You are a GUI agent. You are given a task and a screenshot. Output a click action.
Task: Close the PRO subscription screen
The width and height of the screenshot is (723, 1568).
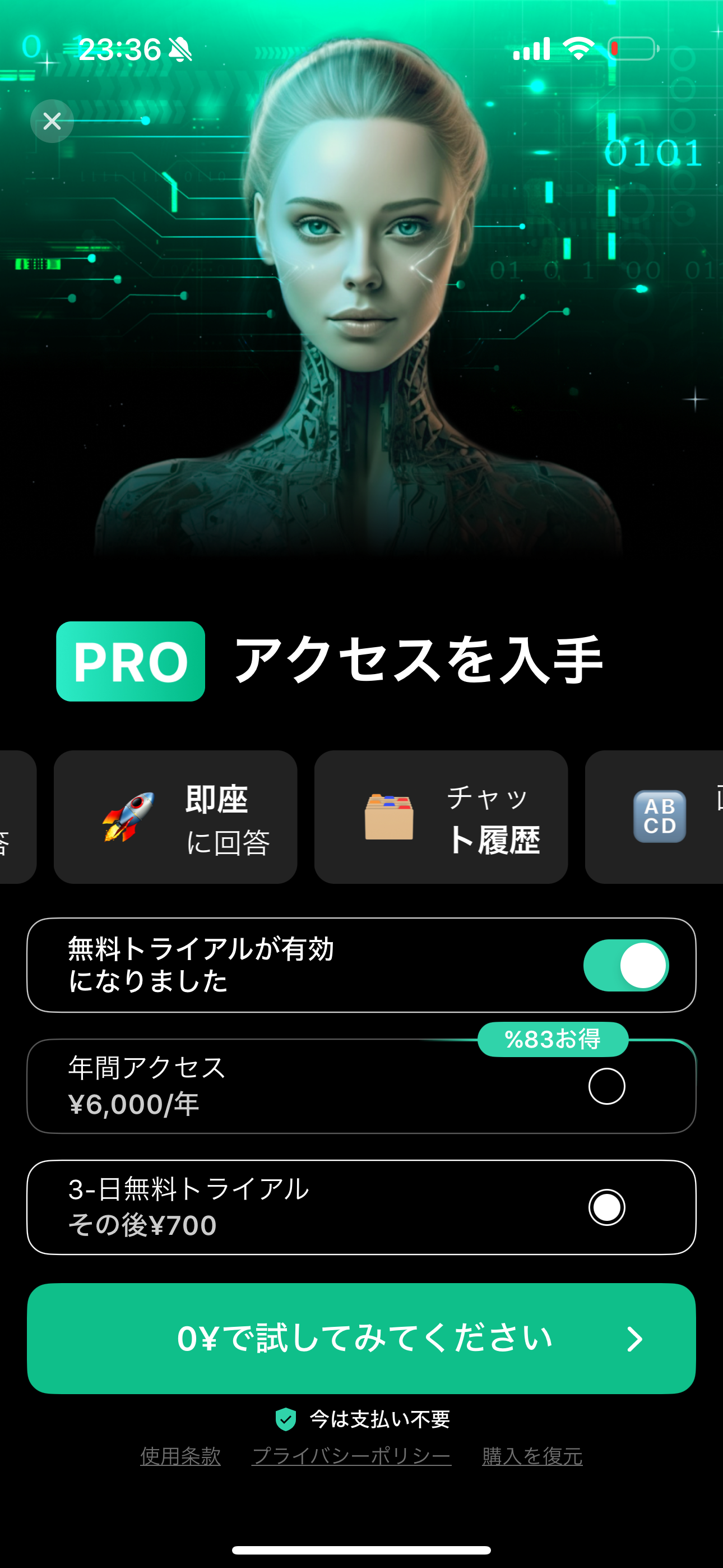[52, 121]
